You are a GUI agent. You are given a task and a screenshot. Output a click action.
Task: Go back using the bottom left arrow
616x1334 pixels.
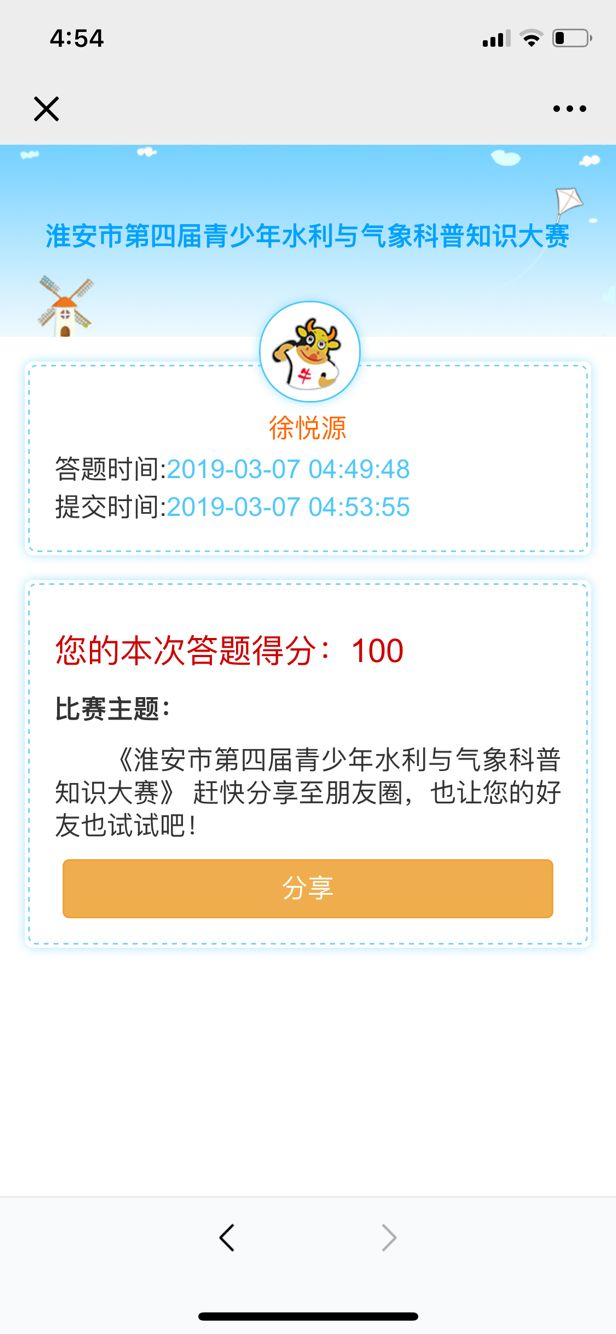(x=227, y=1238)
